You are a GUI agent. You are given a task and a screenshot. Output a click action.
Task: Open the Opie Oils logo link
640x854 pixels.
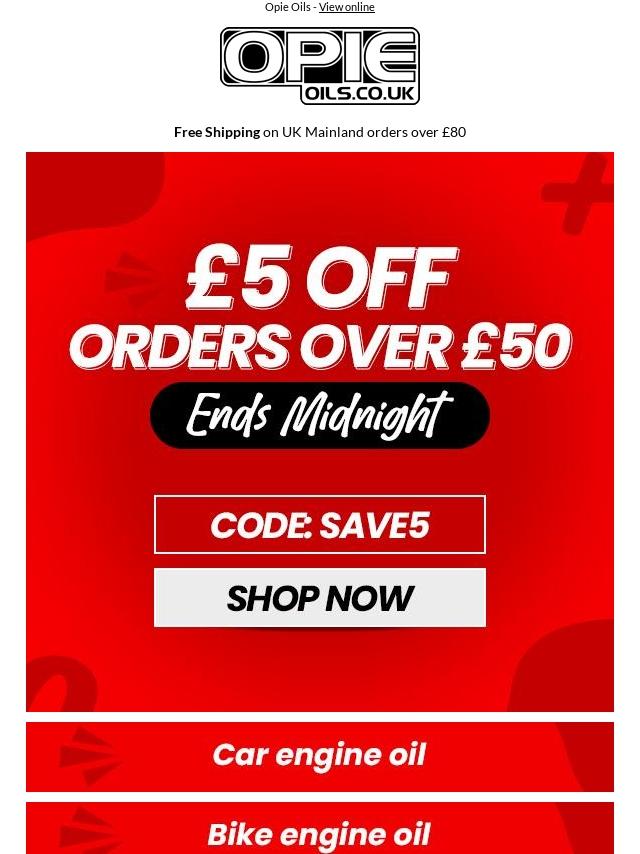[320, 66]
